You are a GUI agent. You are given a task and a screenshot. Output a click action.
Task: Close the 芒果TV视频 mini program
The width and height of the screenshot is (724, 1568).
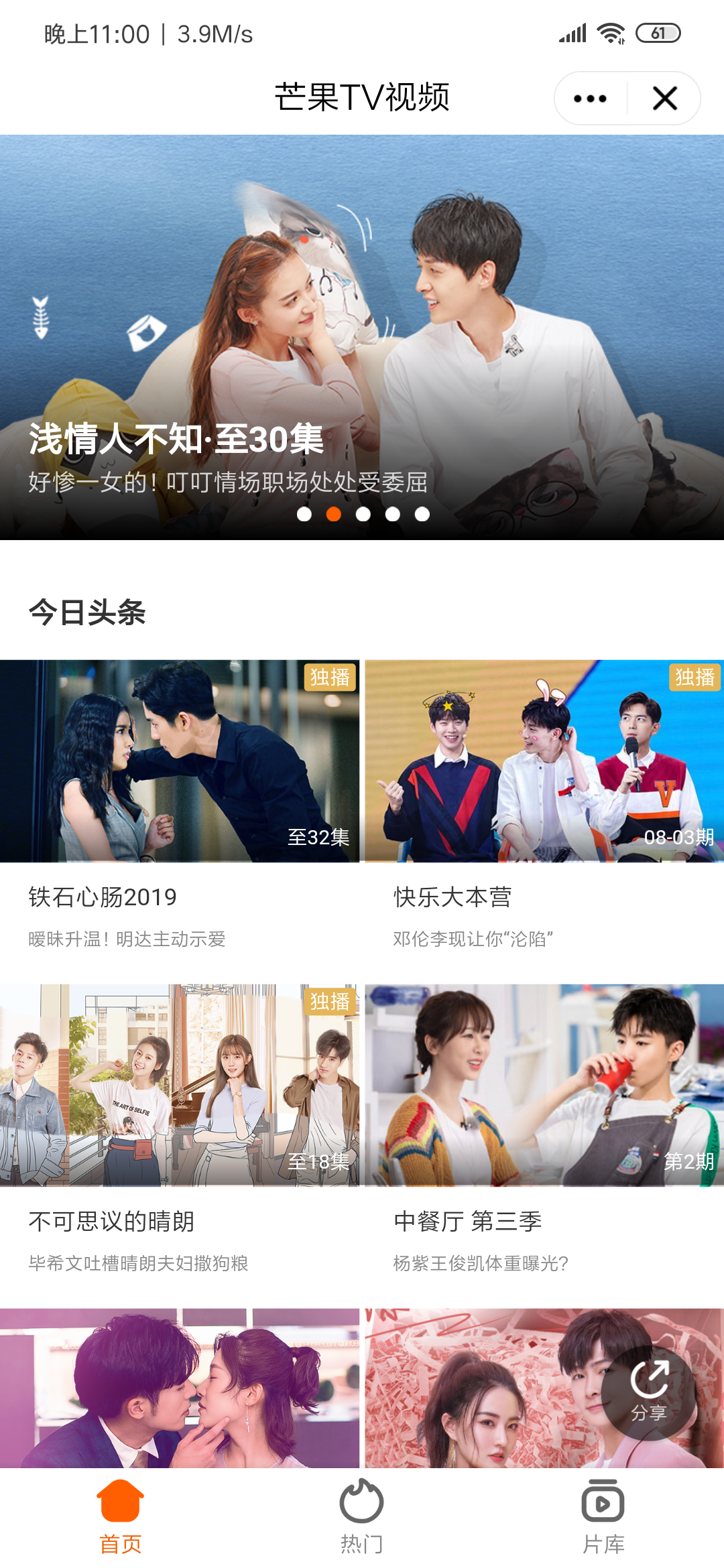click(664, 99)
